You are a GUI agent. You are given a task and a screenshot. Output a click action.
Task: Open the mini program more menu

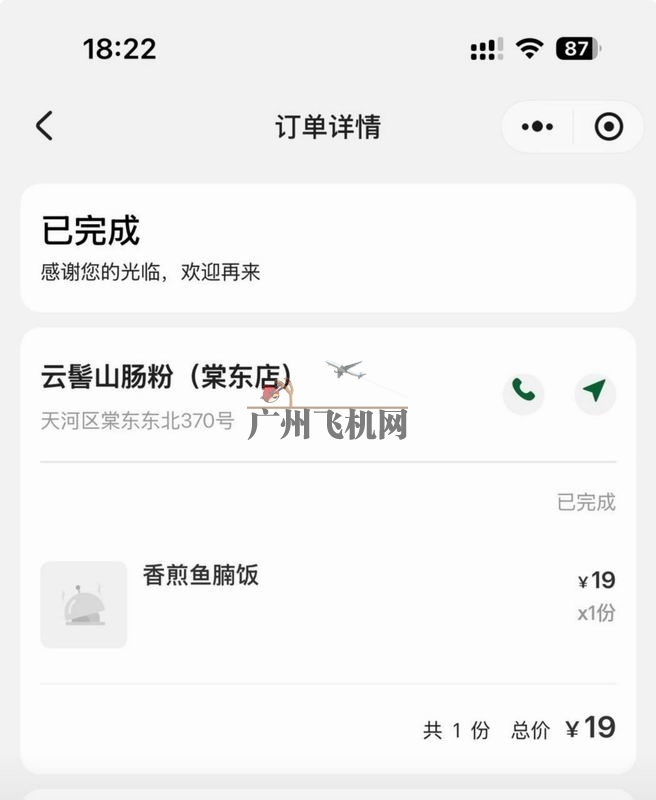pos(538,127)
